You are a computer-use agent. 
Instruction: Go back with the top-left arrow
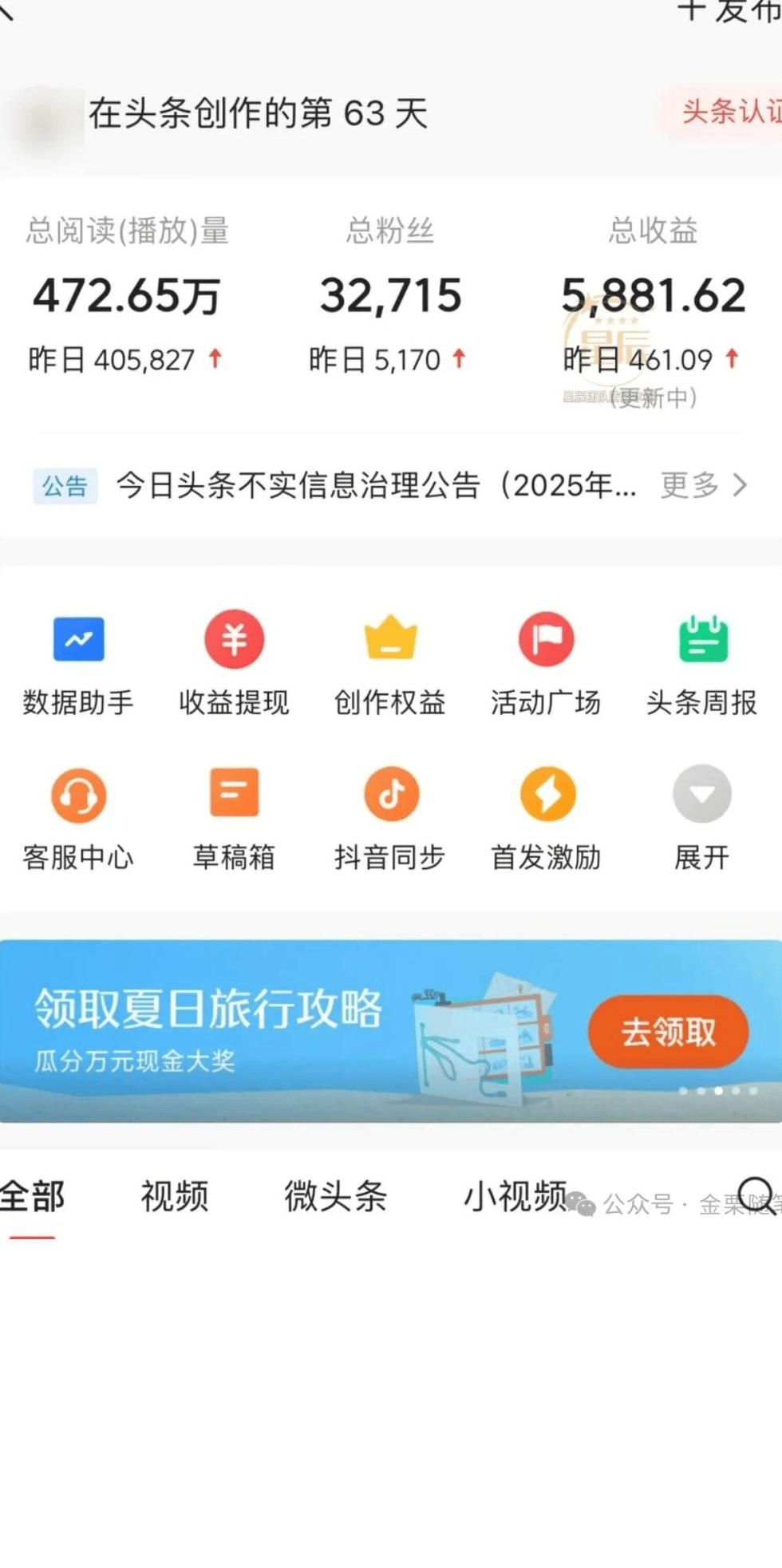coord(8,10)
